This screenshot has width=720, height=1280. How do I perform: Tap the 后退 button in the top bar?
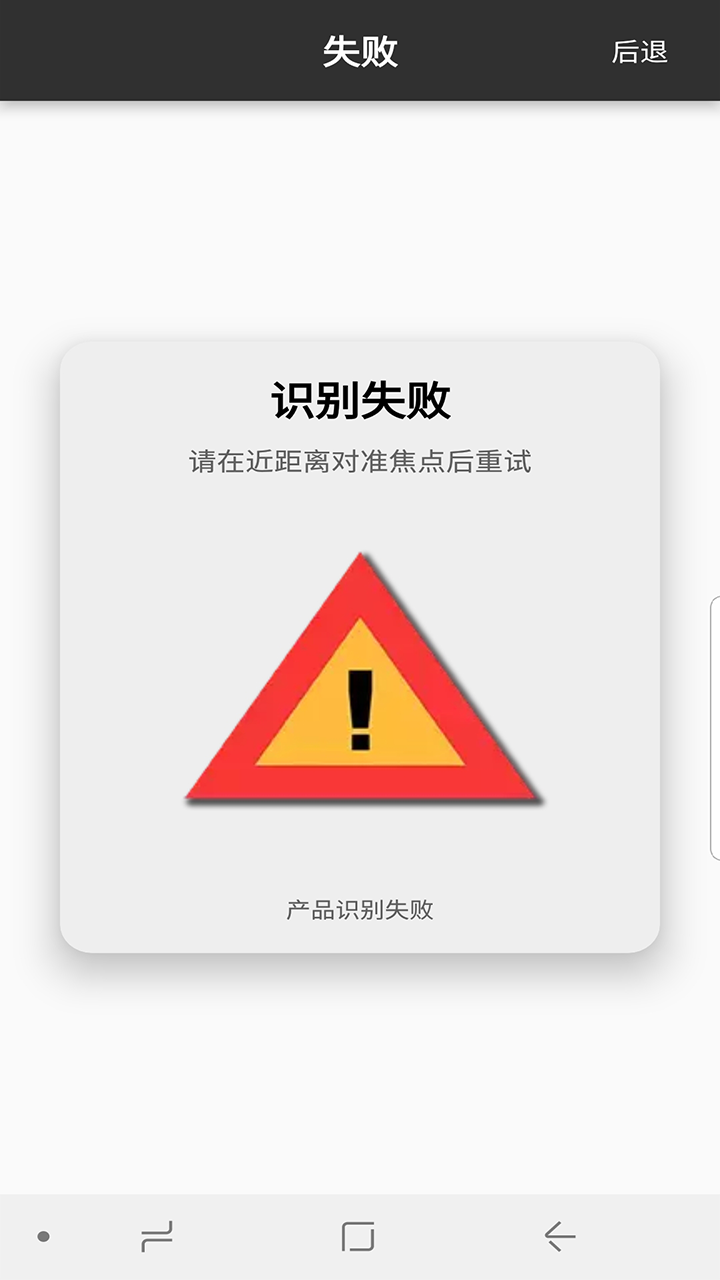639,51
